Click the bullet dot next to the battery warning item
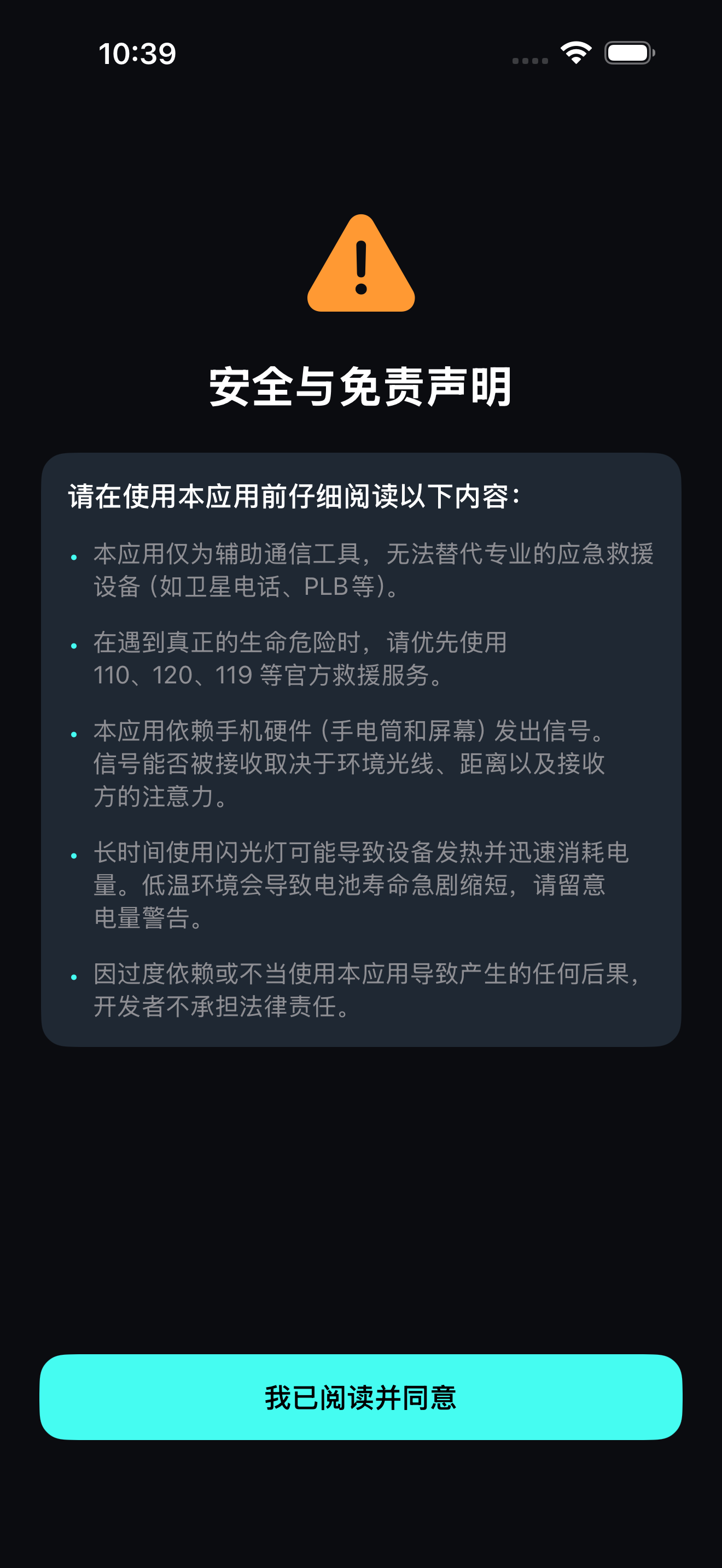 coord(74,853)
